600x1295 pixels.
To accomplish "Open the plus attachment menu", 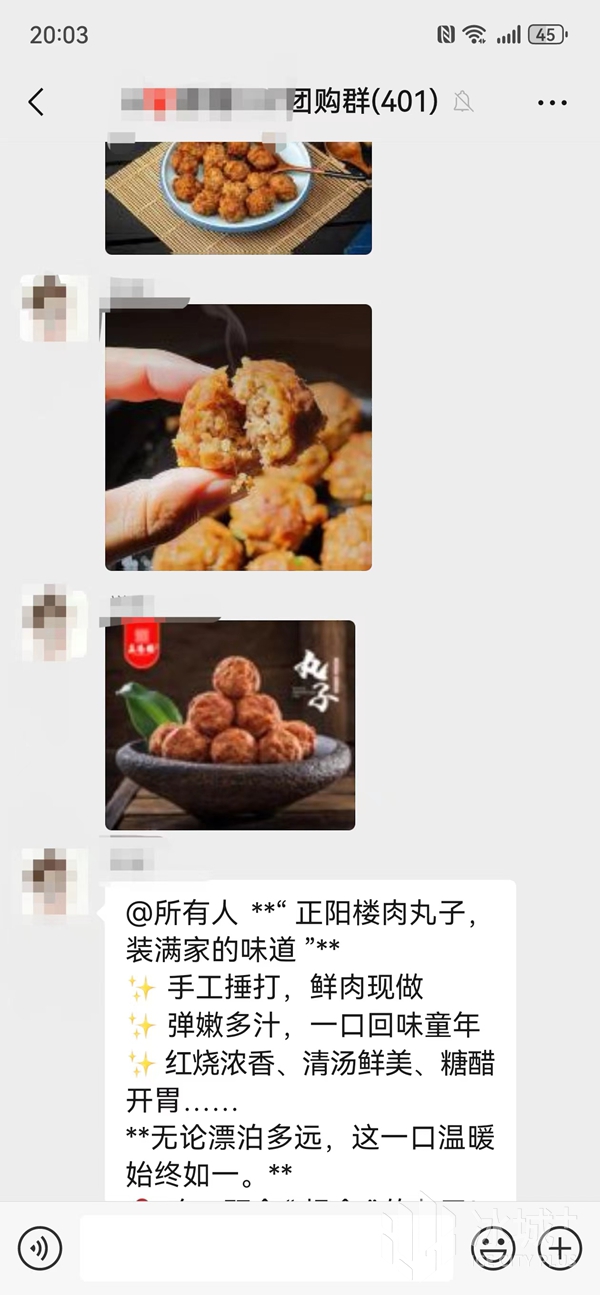I will click(560, 1247).
